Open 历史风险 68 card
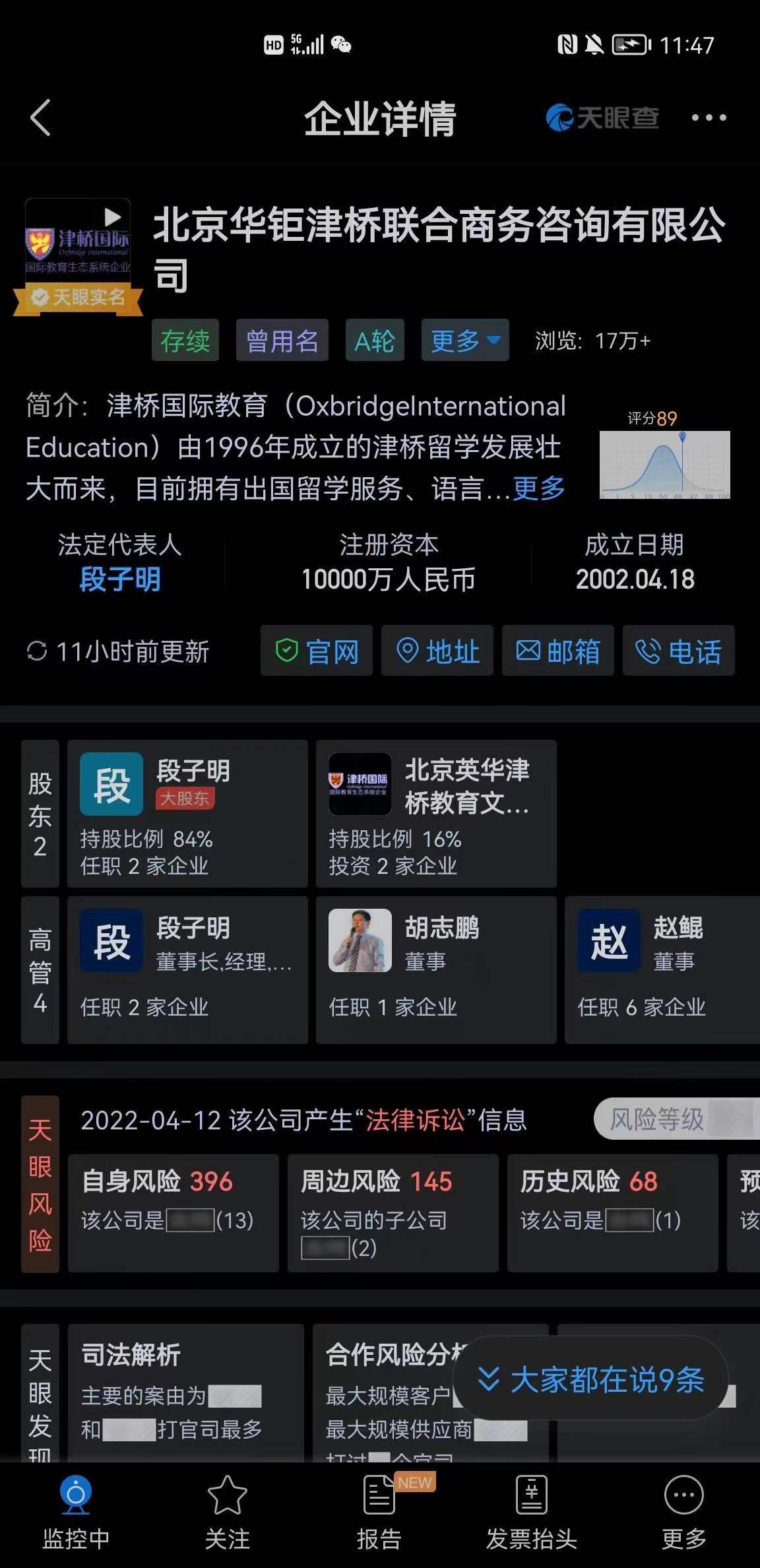Screen dimensions: 760x1568 coord(612,1212)
